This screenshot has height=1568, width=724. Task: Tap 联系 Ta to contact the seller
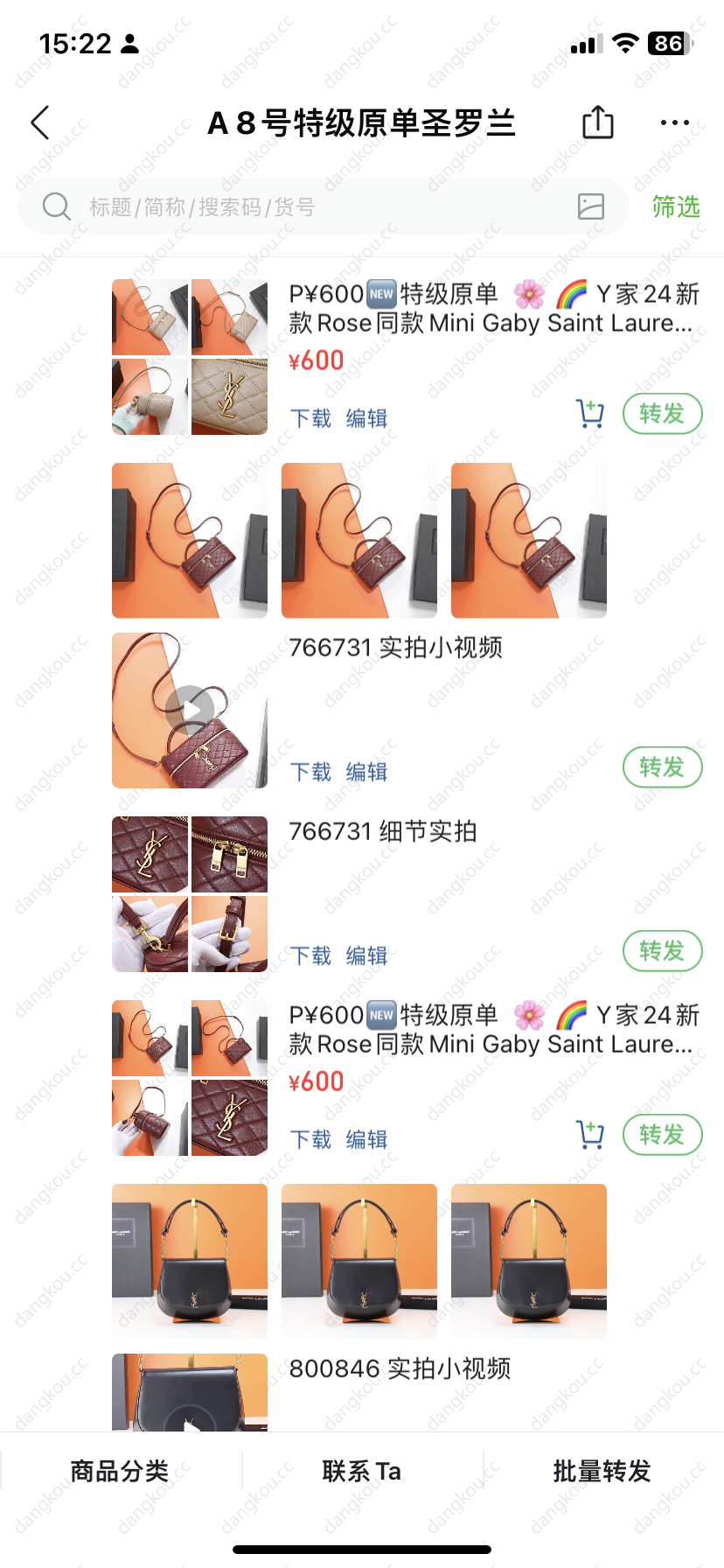361,1471
